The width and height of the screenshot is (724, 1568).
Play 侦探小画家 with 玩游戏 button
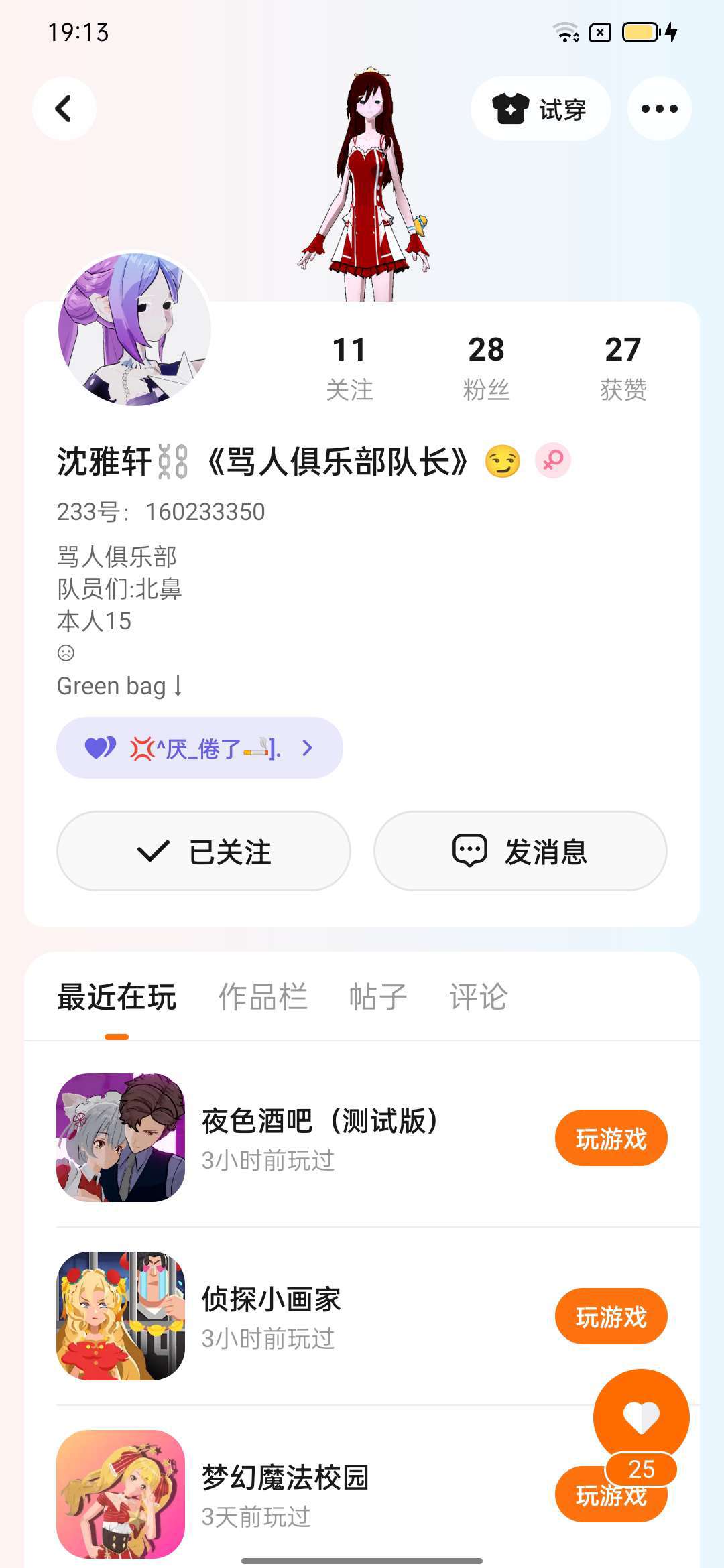611,1316
